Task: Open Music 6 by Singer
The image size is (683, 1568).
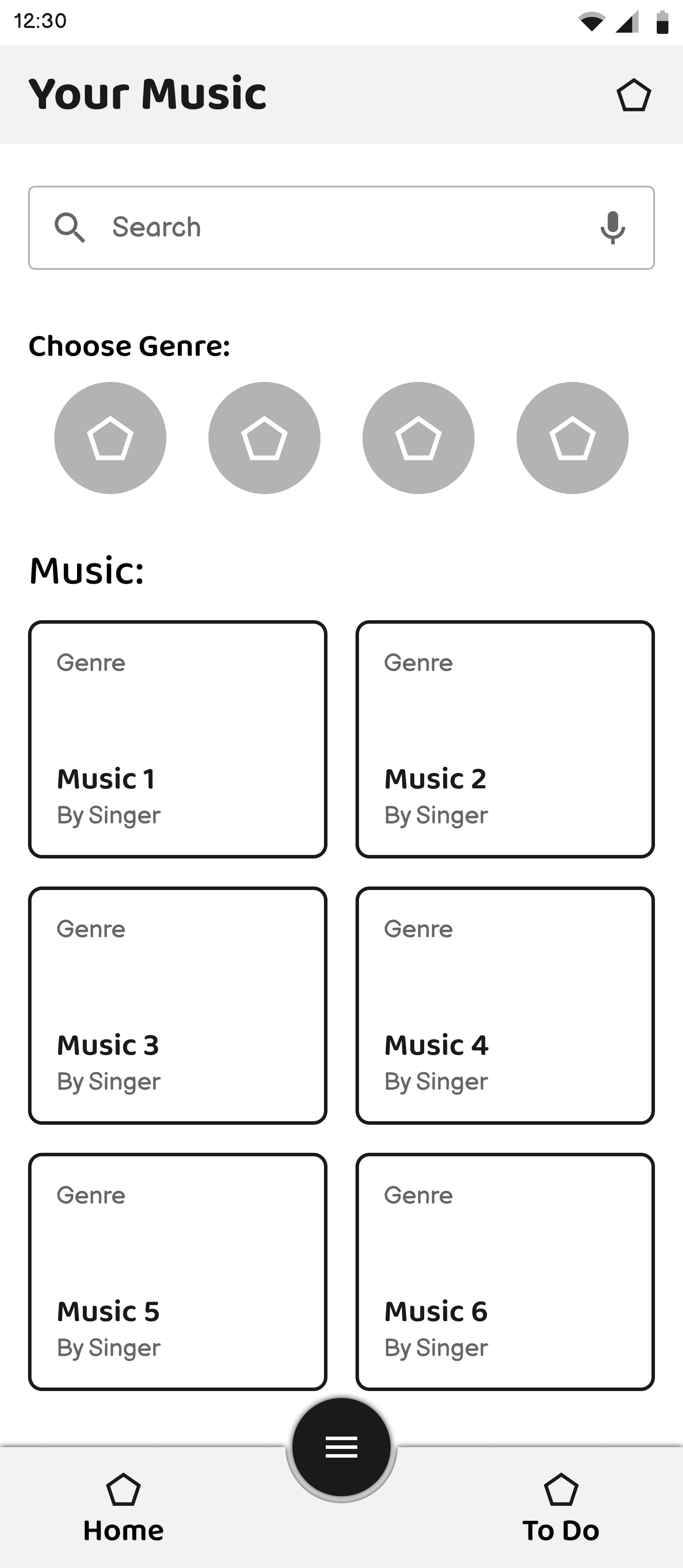Action: click(505, 1271)
